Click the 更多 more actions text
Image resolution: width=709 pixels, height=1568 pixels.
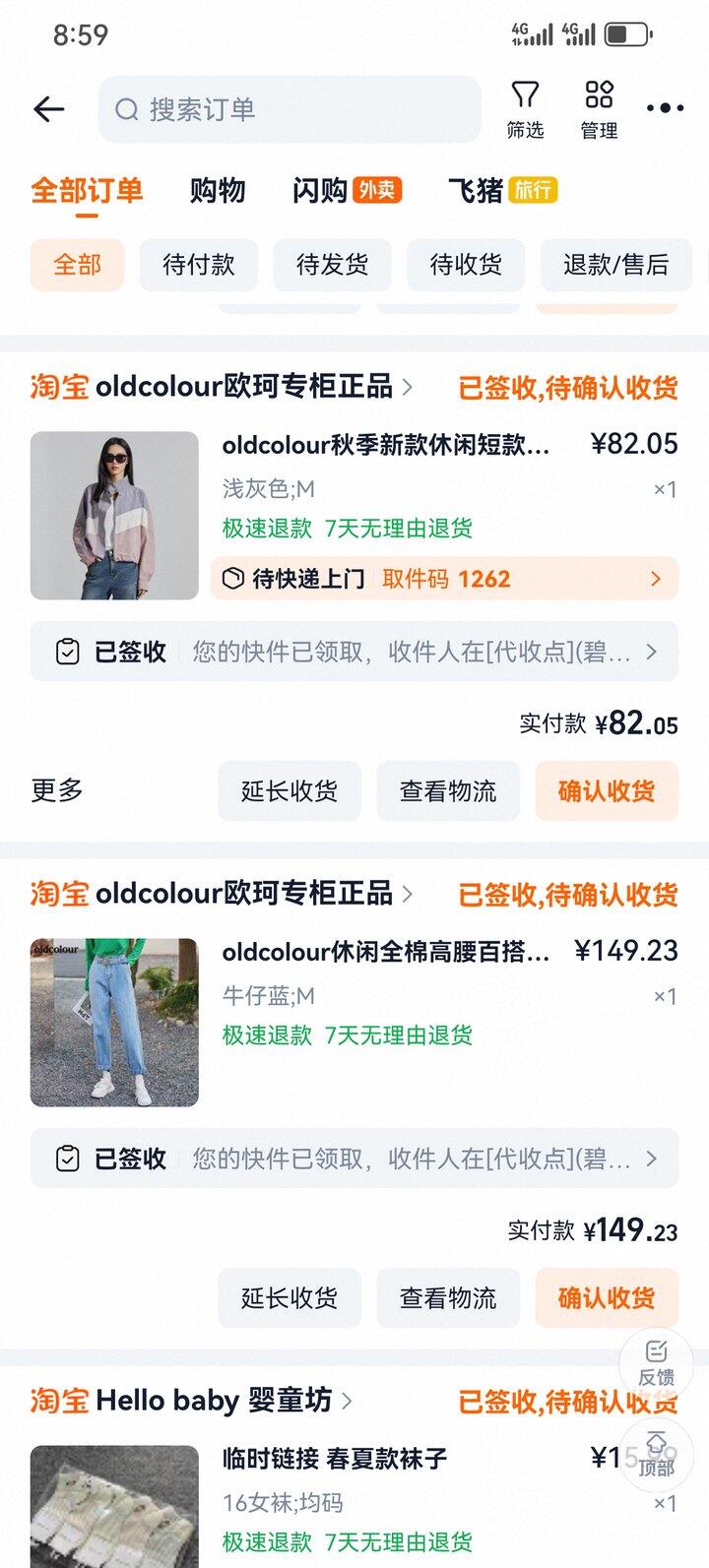tap(56, 790)
